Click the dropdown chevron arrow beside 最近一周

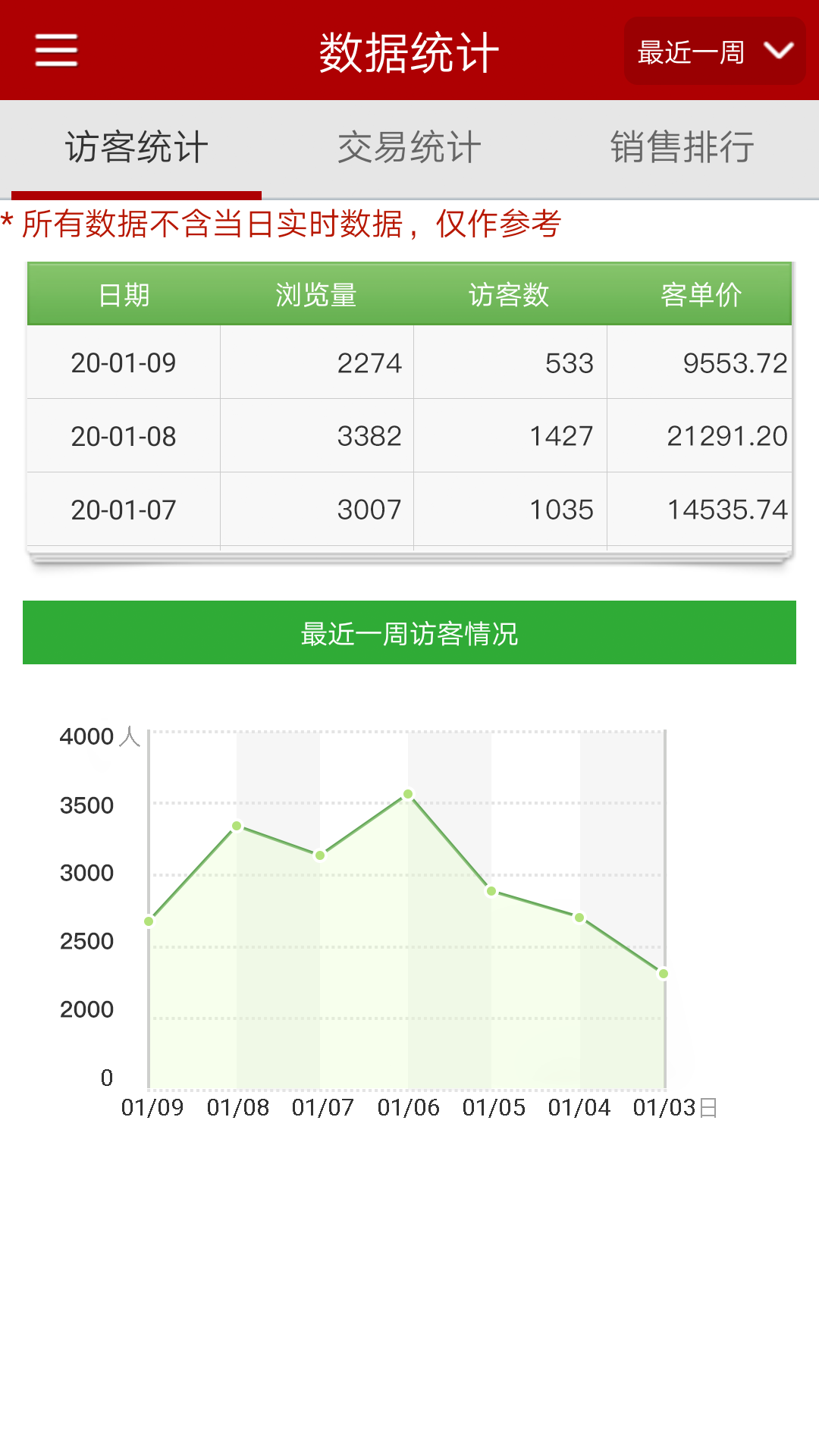(x=779, y=52)
